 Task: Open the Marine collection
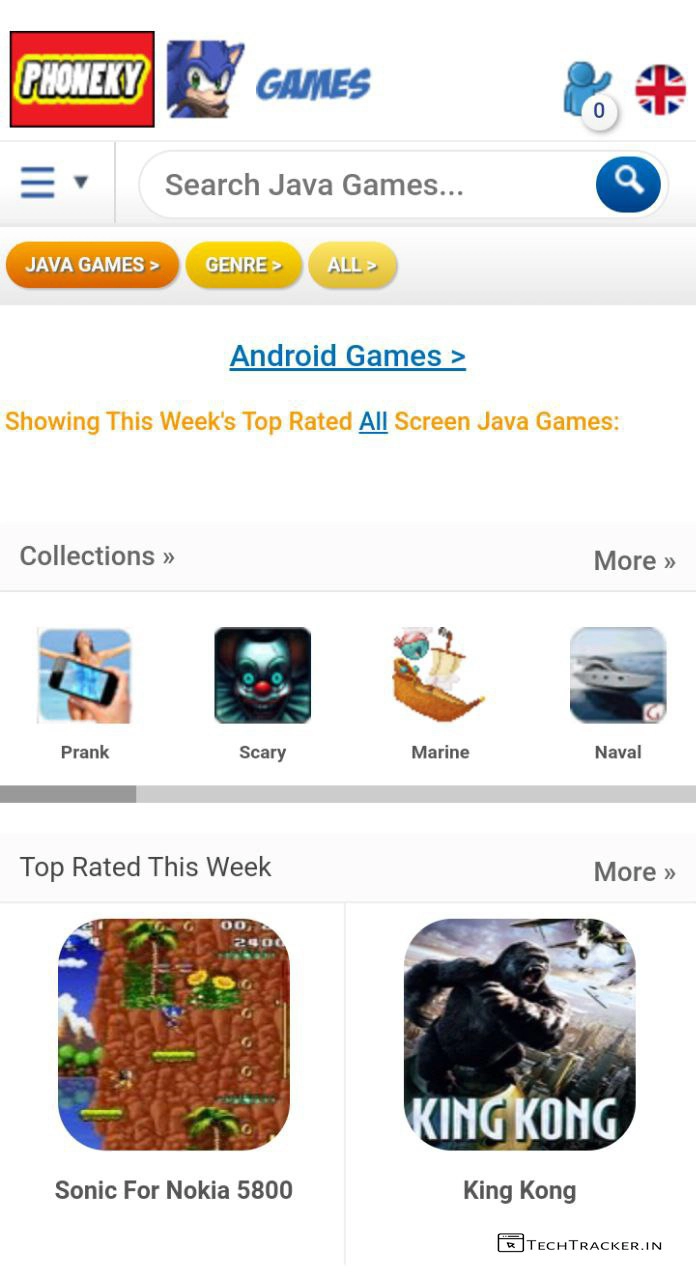tap(440, 692)
